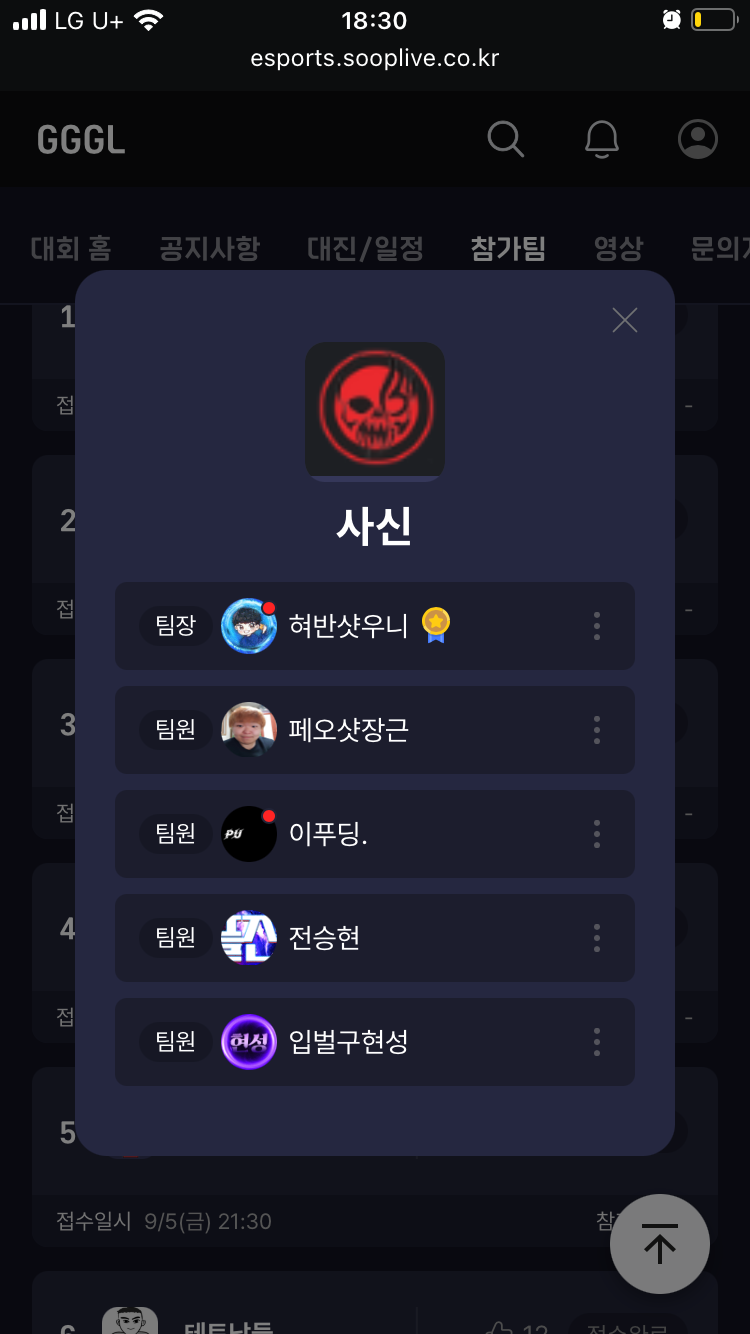Open the user profile icon
The image size is (750, 1334).
(x=698, y=139)
